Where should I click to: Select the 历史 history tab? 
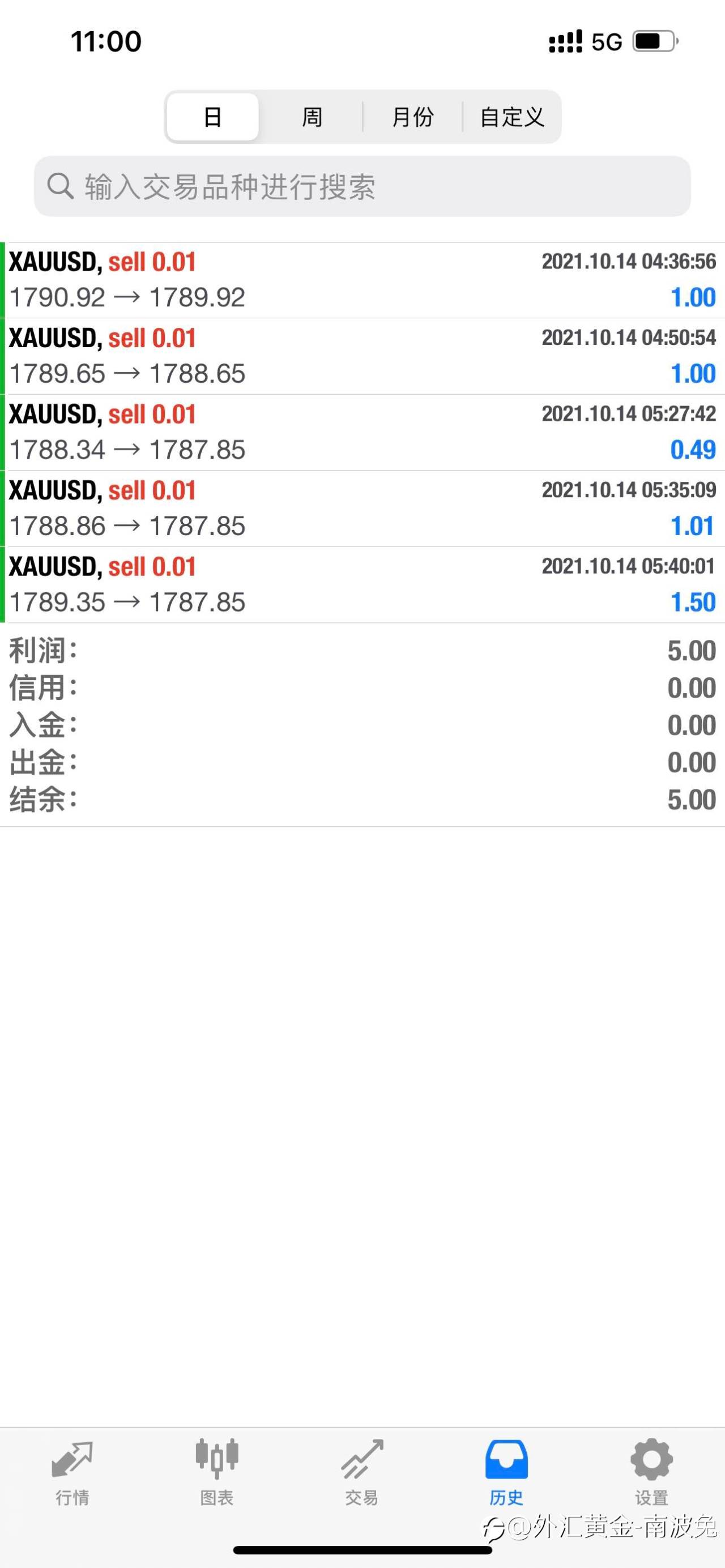[506, 1472]
